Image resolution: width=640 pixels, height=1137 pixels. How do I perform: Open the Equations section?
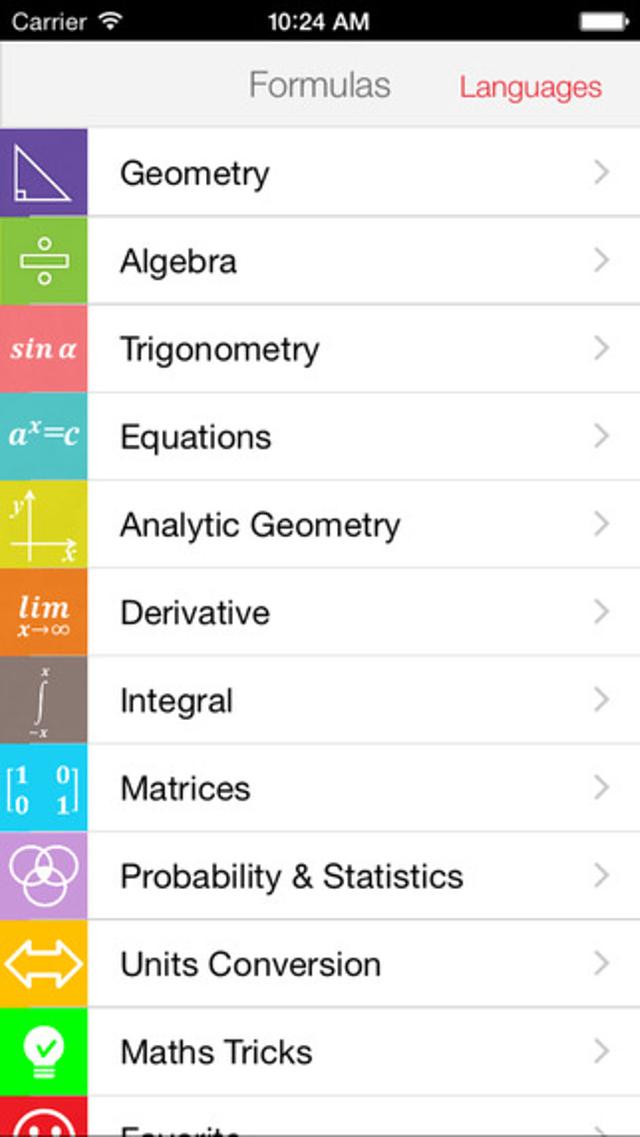(320, 437)
